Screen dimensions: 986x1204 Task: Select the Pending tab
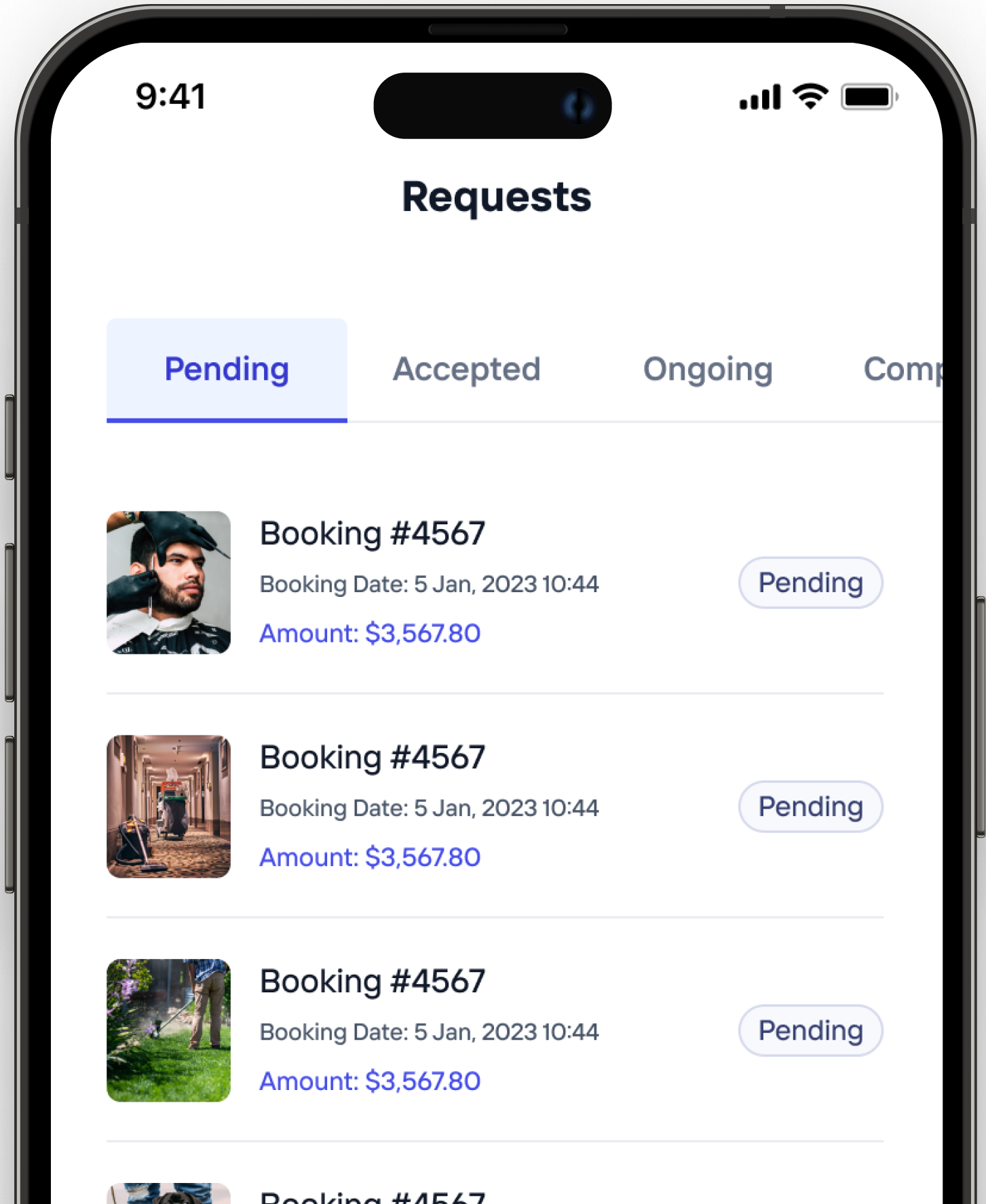tap(227, 370)
